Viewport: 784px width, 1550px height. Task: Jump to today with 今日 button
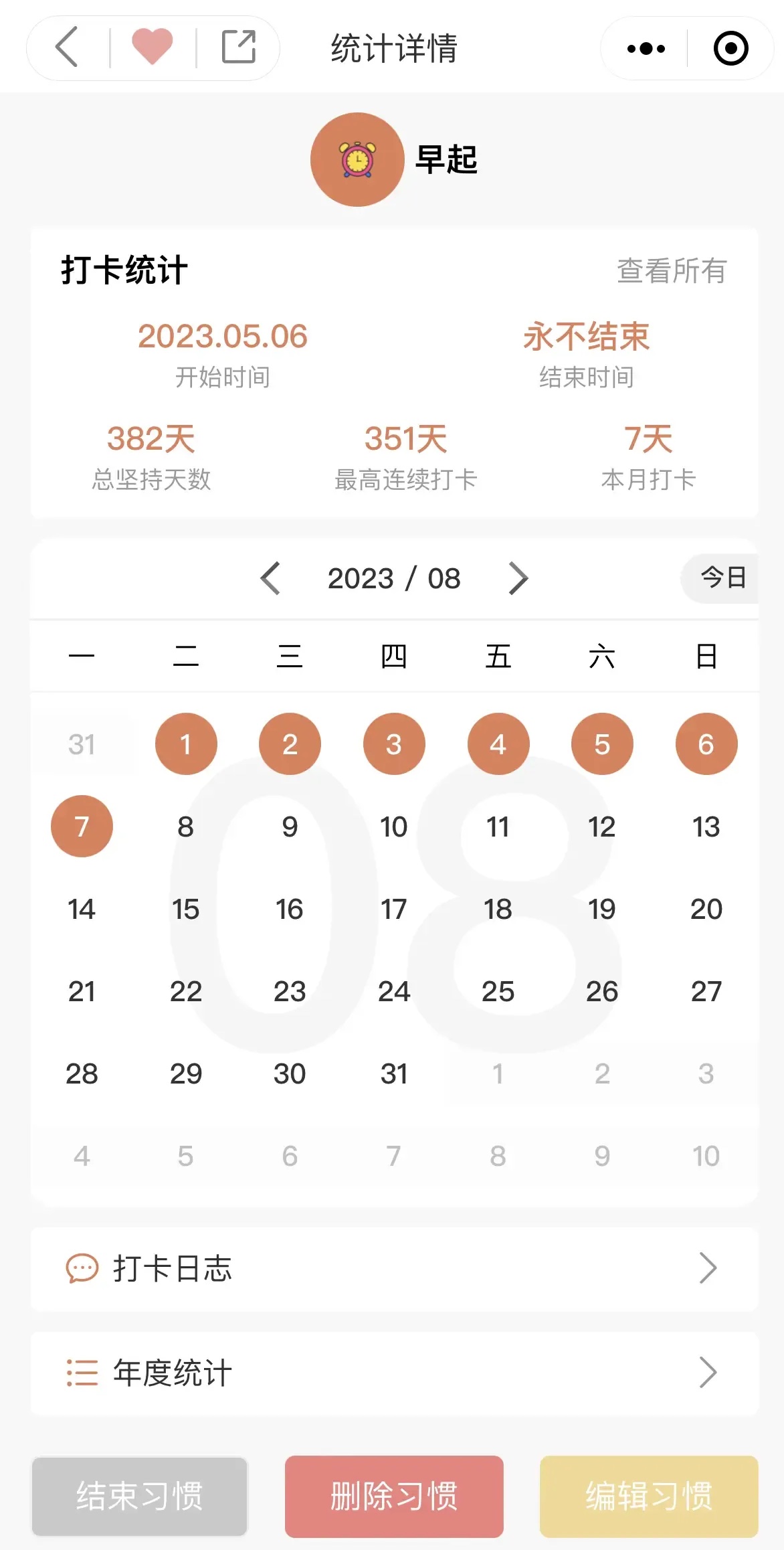722,578
